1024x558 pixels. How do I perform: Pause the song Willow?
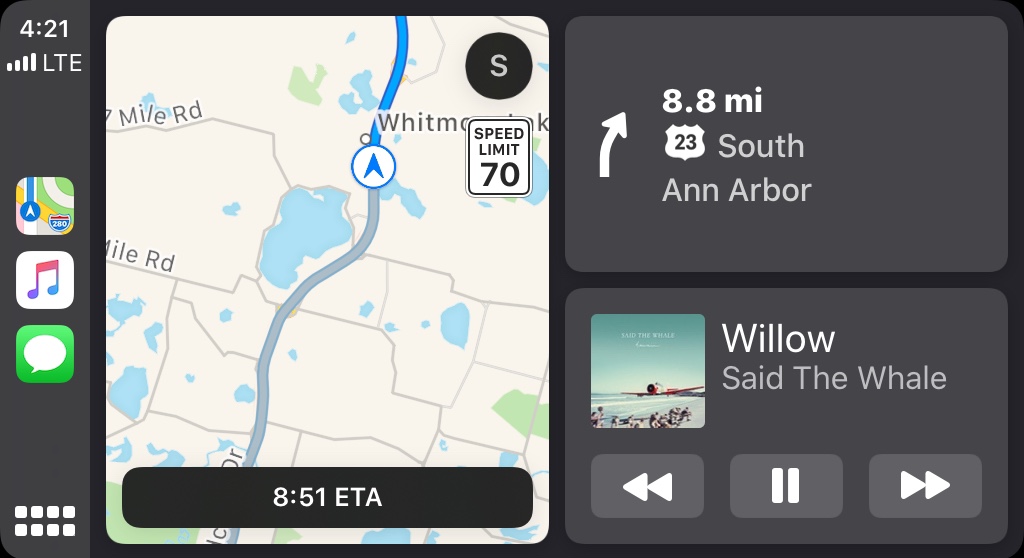[x=786, y=486]
